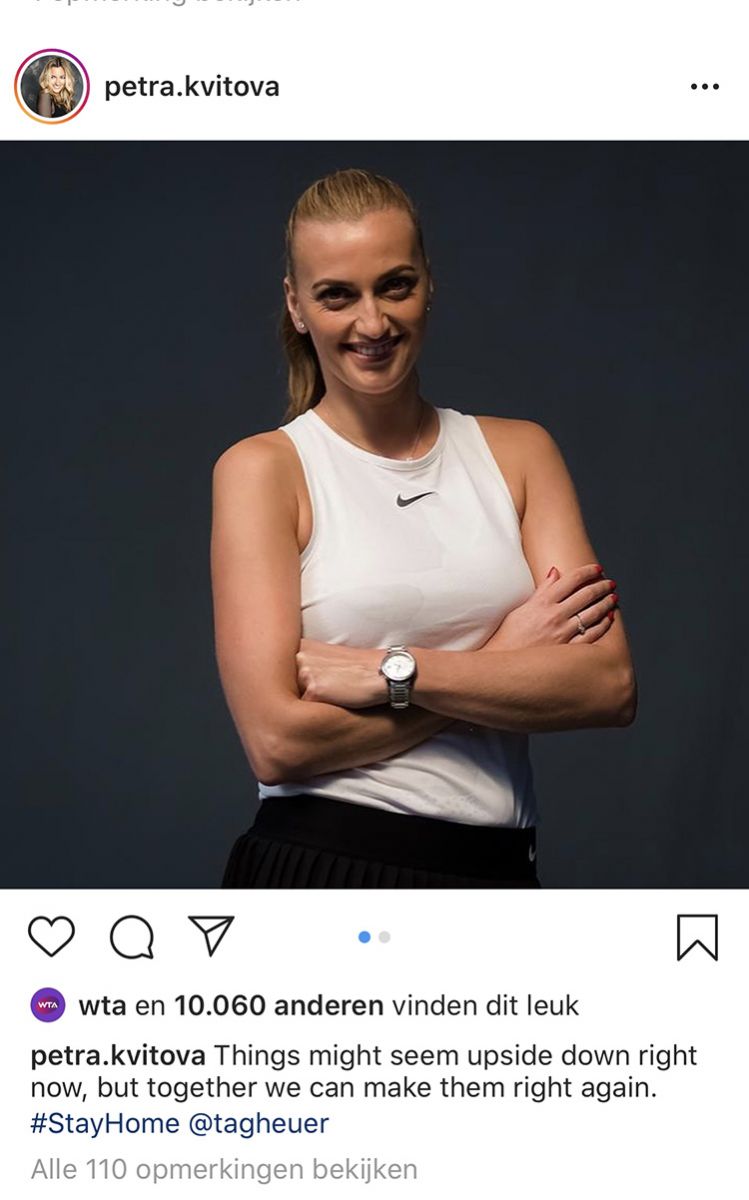Tap the carousel page indicator dots
Screen dimensions: 749x1200
point(374,937)
